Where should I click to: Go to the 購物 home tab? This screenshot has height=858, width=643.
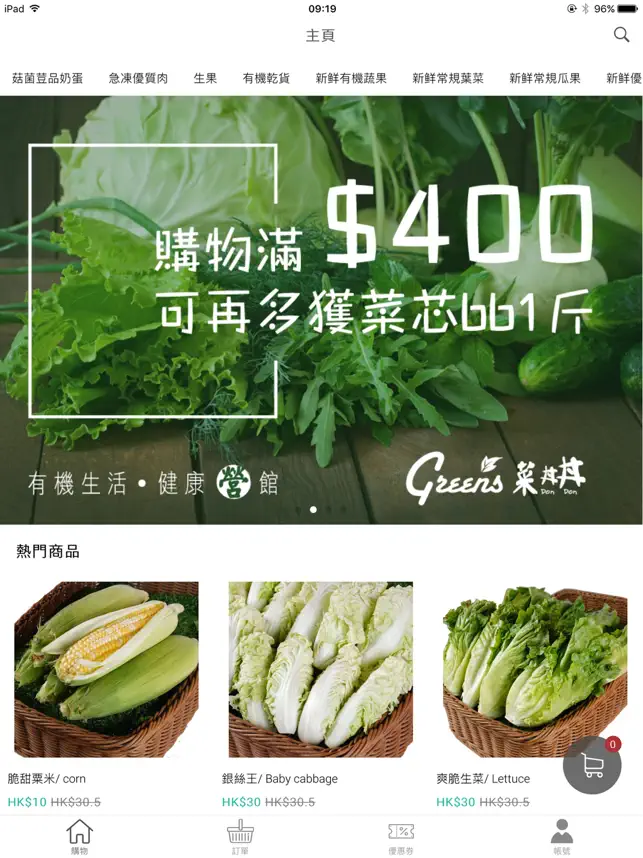pyautogui.click(x=79, y=836)
